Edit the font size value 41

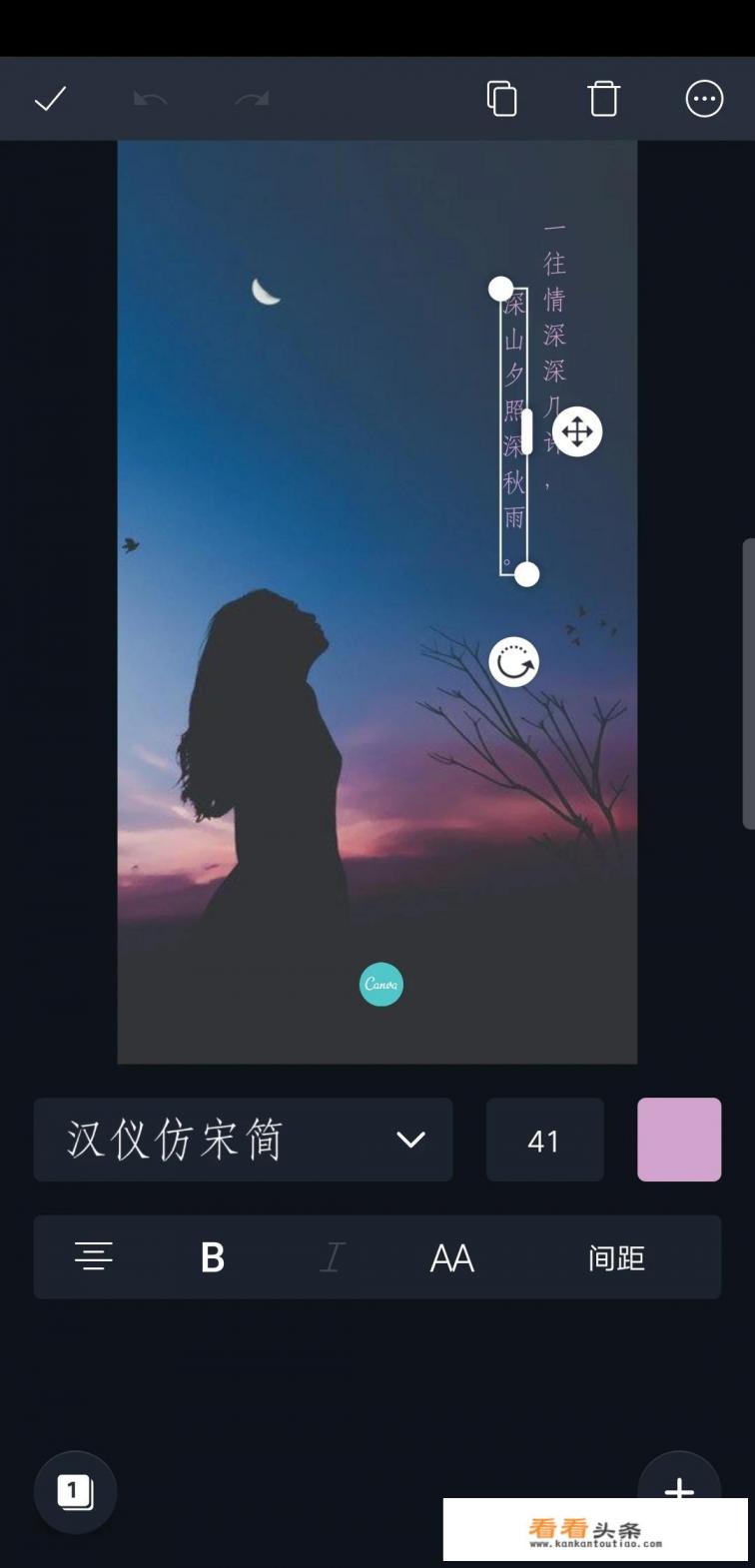pyautogui.click(x=544, y=1140)
